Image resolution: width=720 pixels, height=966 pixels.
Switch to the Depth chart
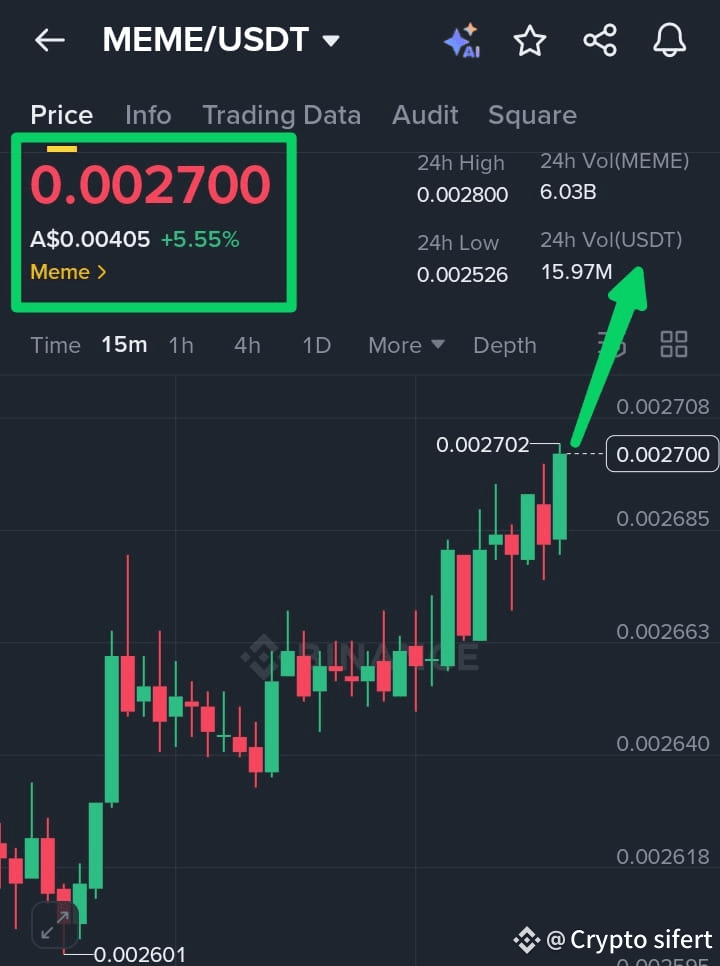coord(505,345)
